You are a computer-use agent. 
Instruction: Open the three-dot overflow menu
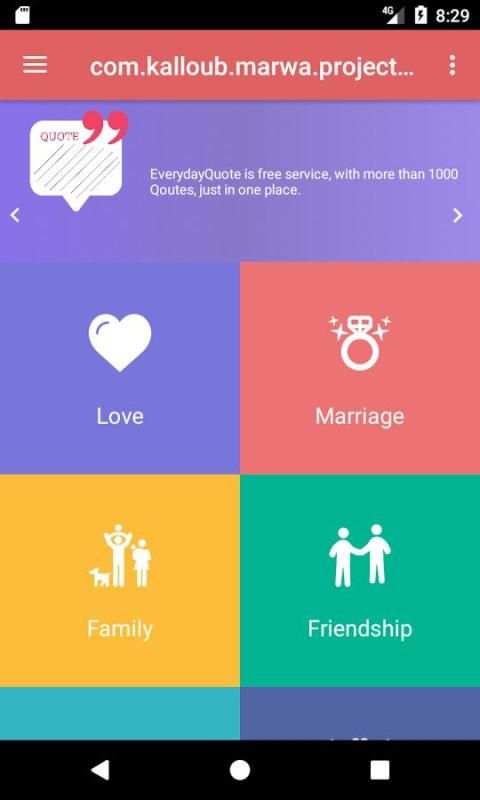(x=452, y=66)
